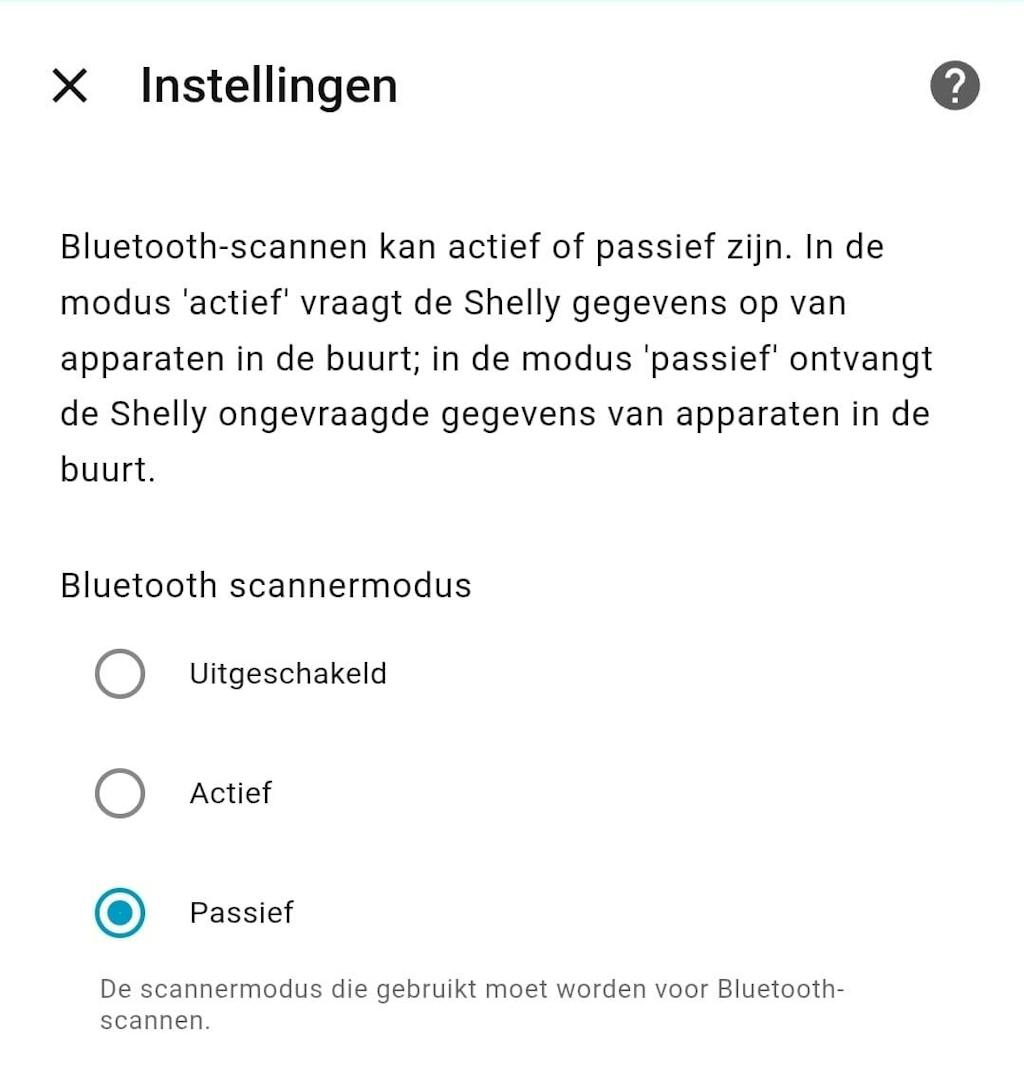
Task: Open the help question mark icon
Action: (954, 86)
